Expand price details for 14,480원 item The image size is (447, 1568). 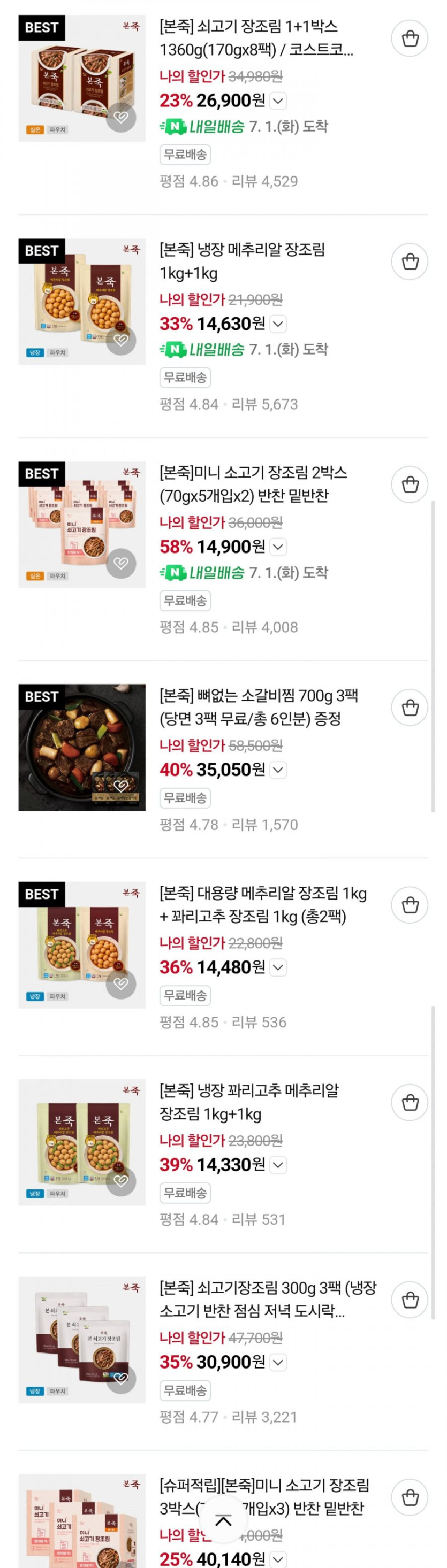pos(278,967)
